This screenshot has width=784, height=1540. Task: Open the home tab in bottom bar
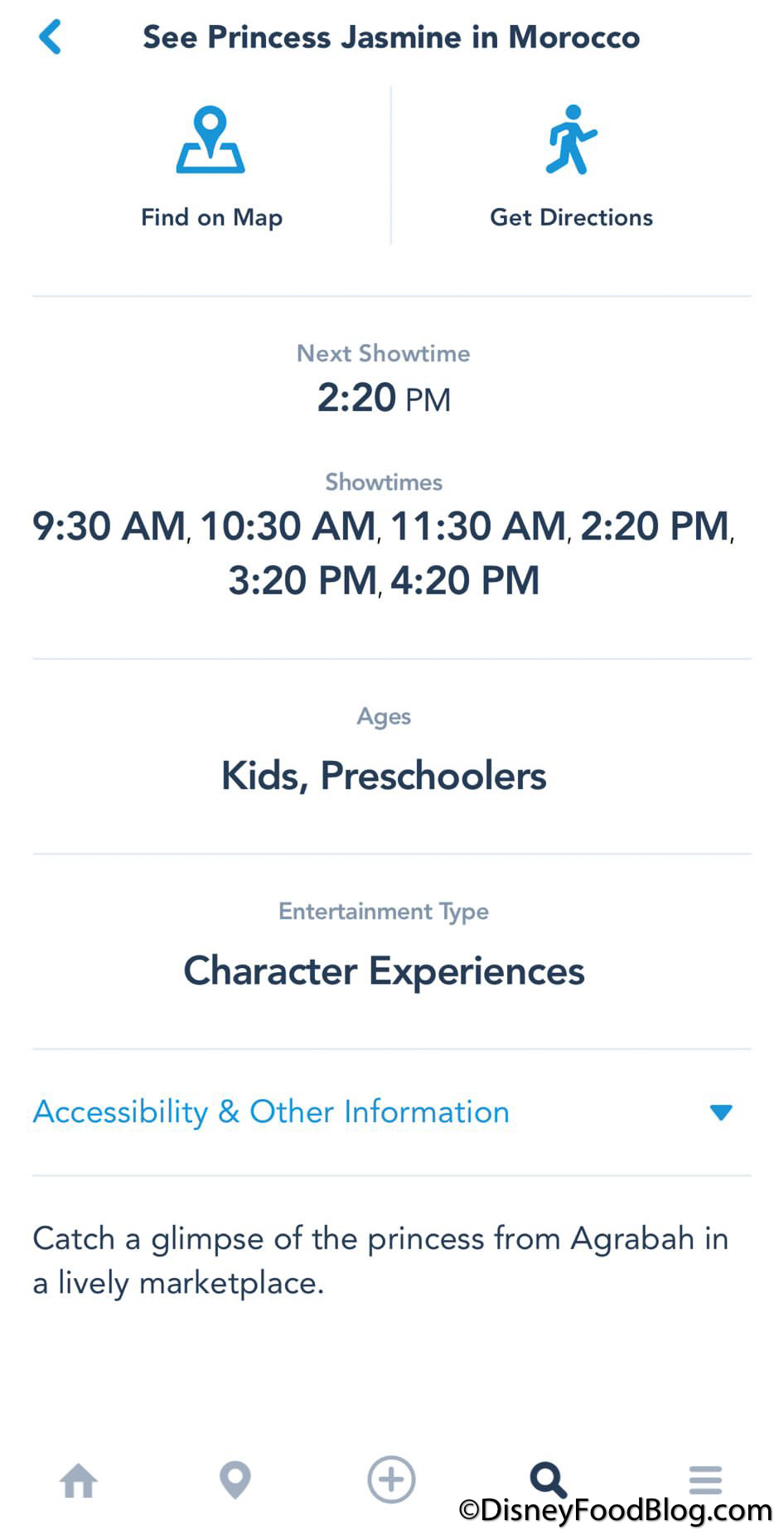[x=79, y=1480]
